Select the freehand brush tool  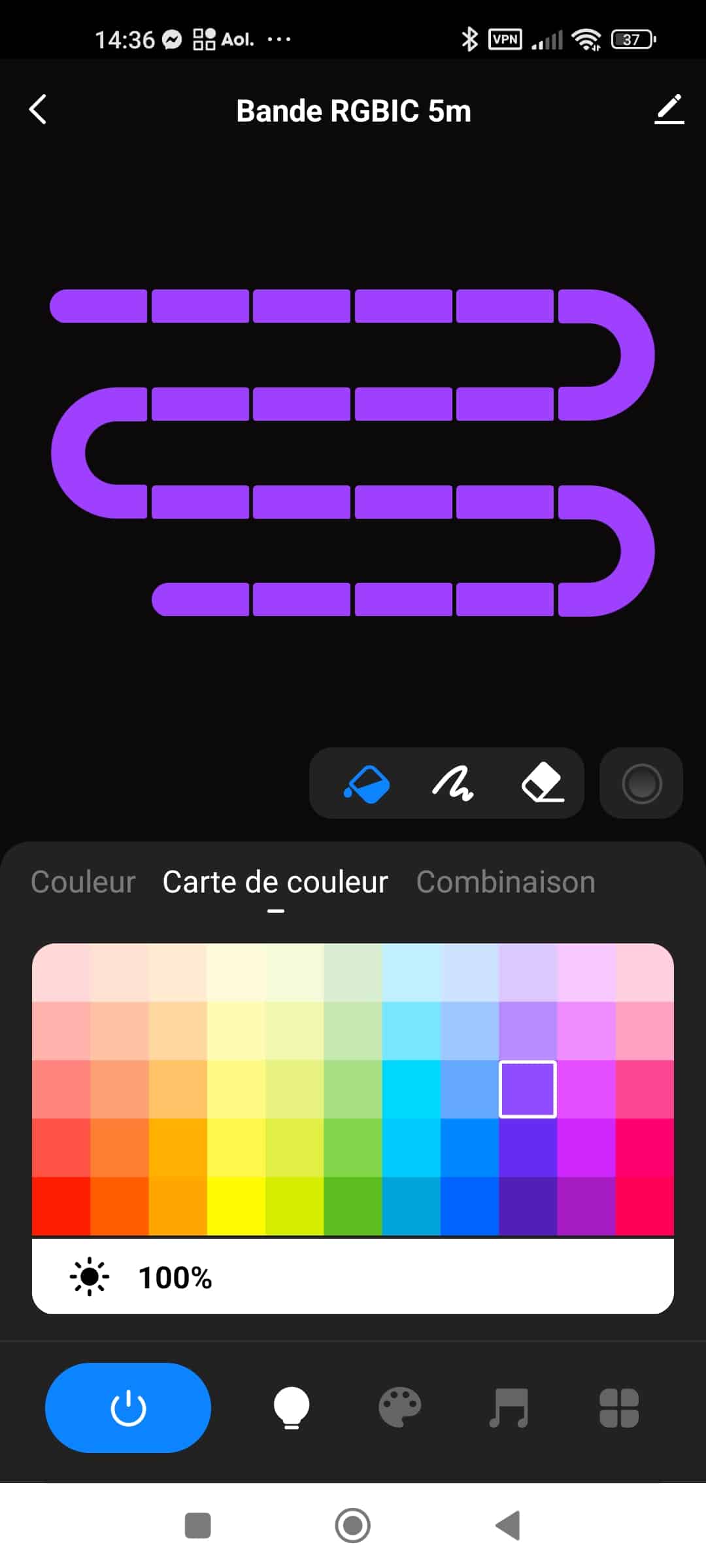click(453, 783)
